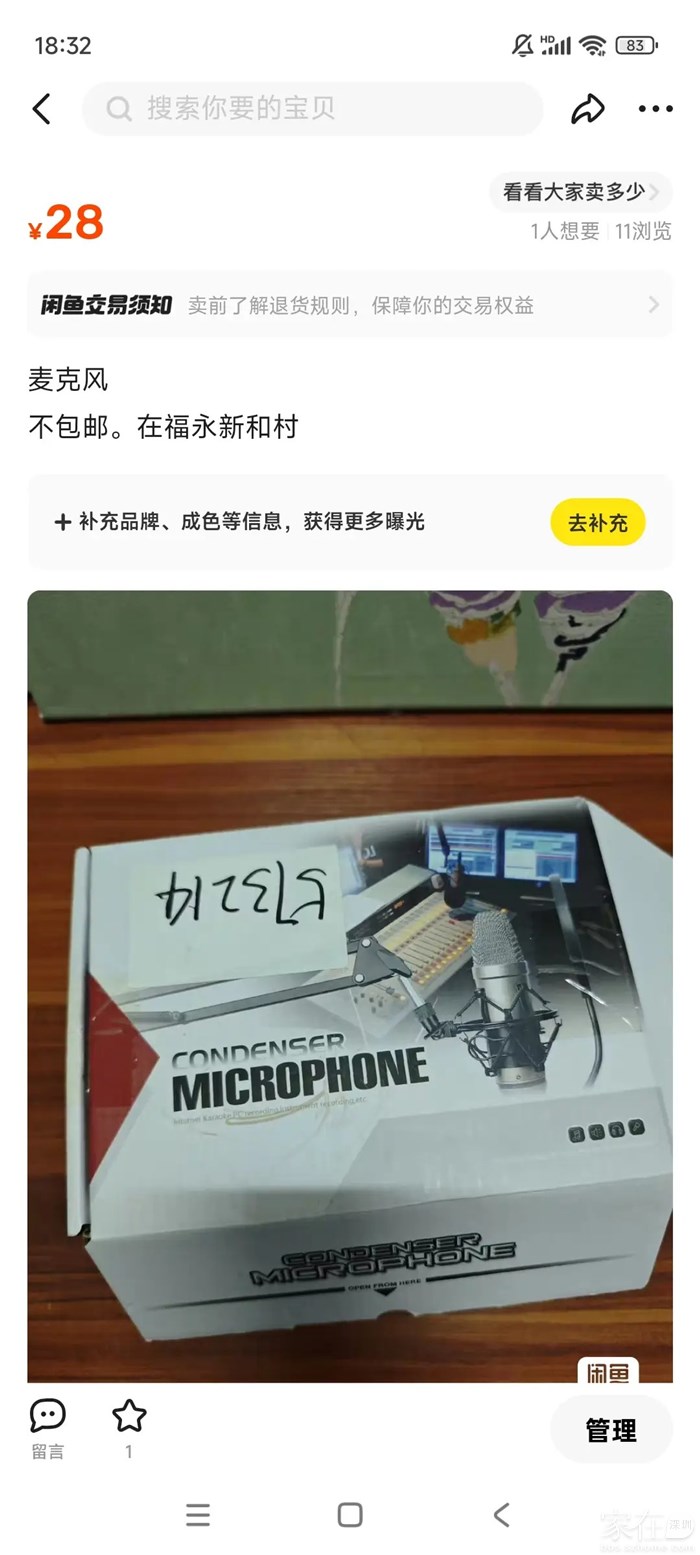
Task: Tap the system home button
Action: coord(349,1514)
